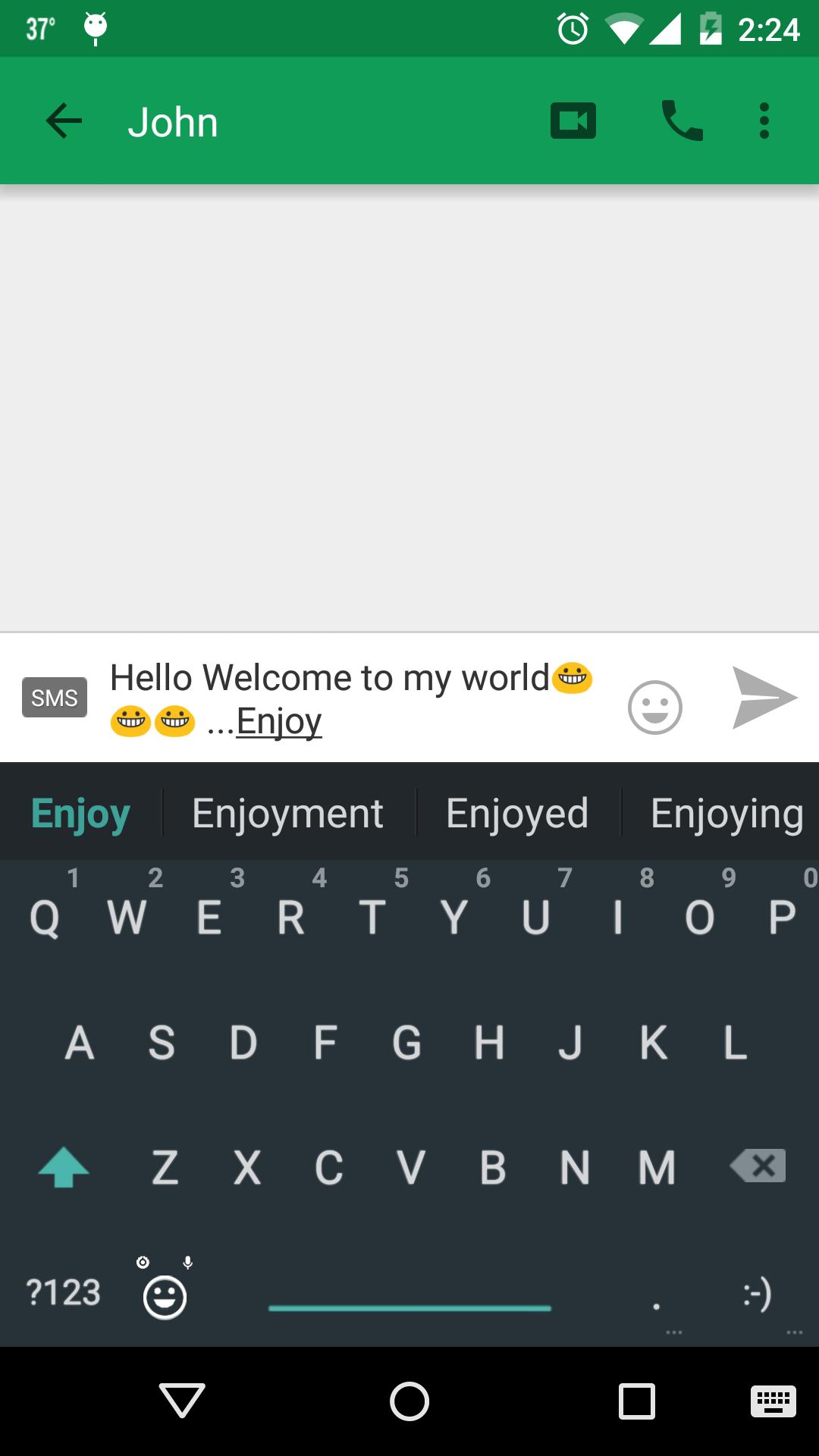Choose the Enjoyed suggestion option
The image size is (819, 1456).
point(516,811)
